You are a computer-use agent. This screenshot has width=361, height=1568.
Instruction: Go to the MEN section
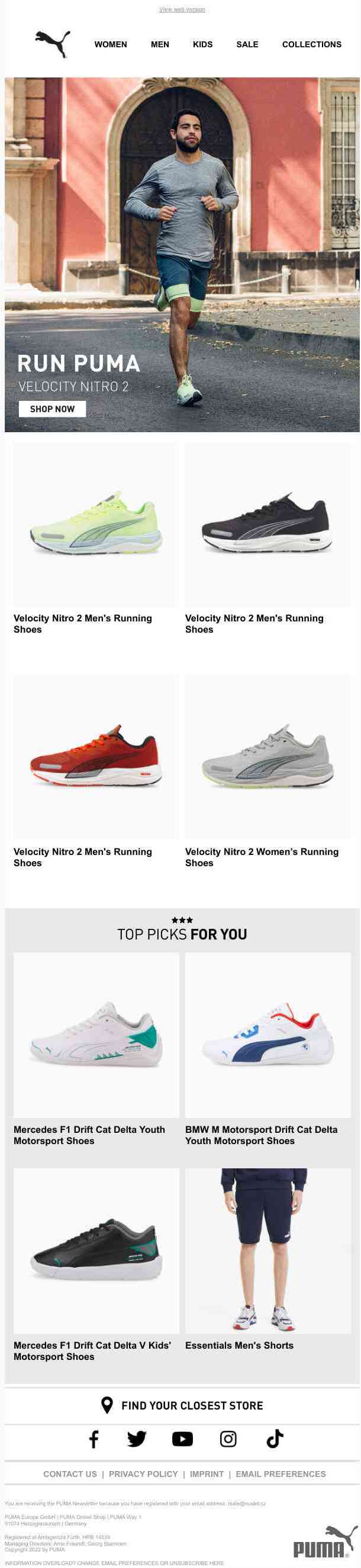(x=160, y=44)
